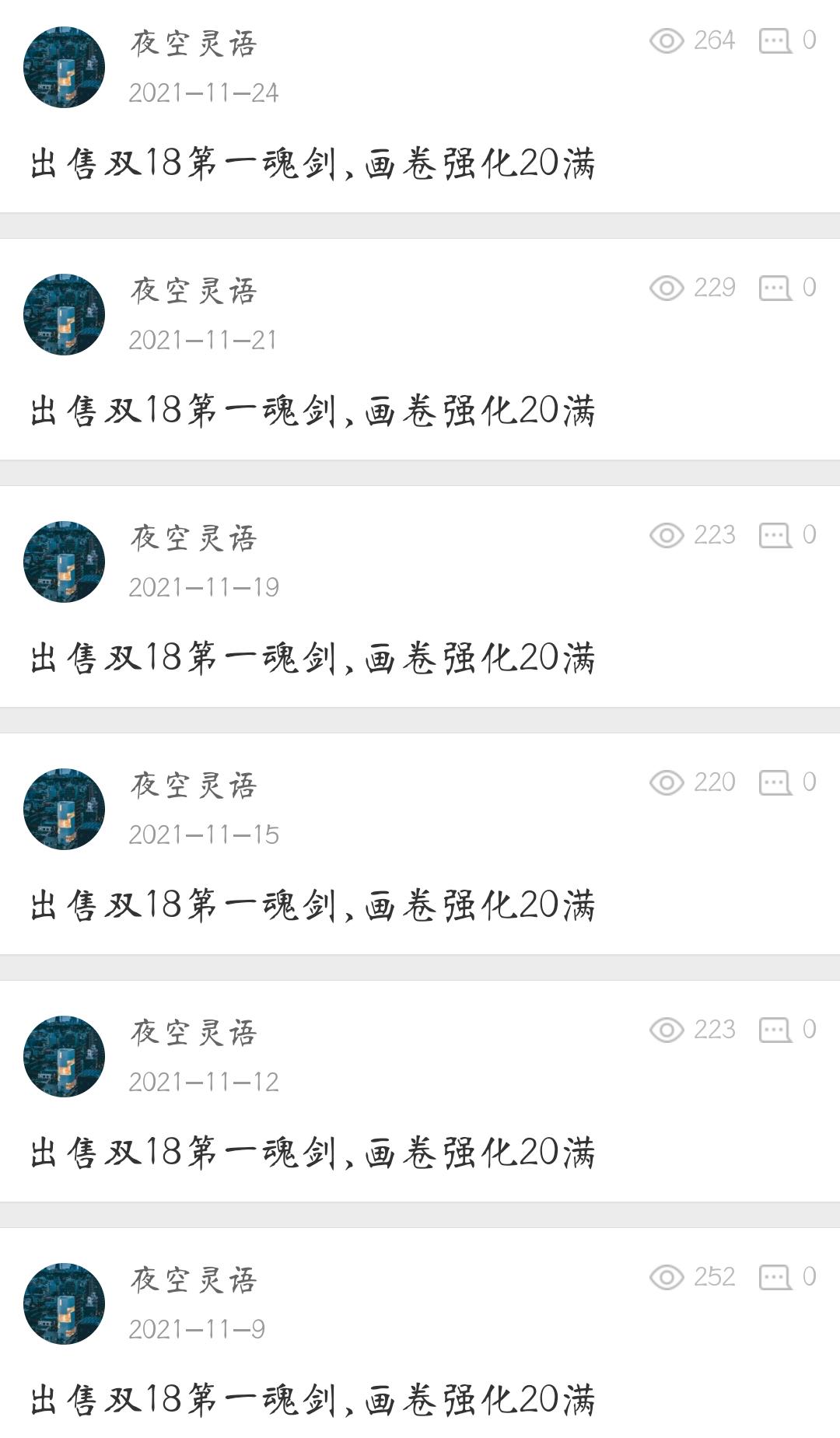This screenshot has height=1438, width=840.
Task: View 夜空灵语's avatar on the 2021-11-21 post
Action: (65, 314)
